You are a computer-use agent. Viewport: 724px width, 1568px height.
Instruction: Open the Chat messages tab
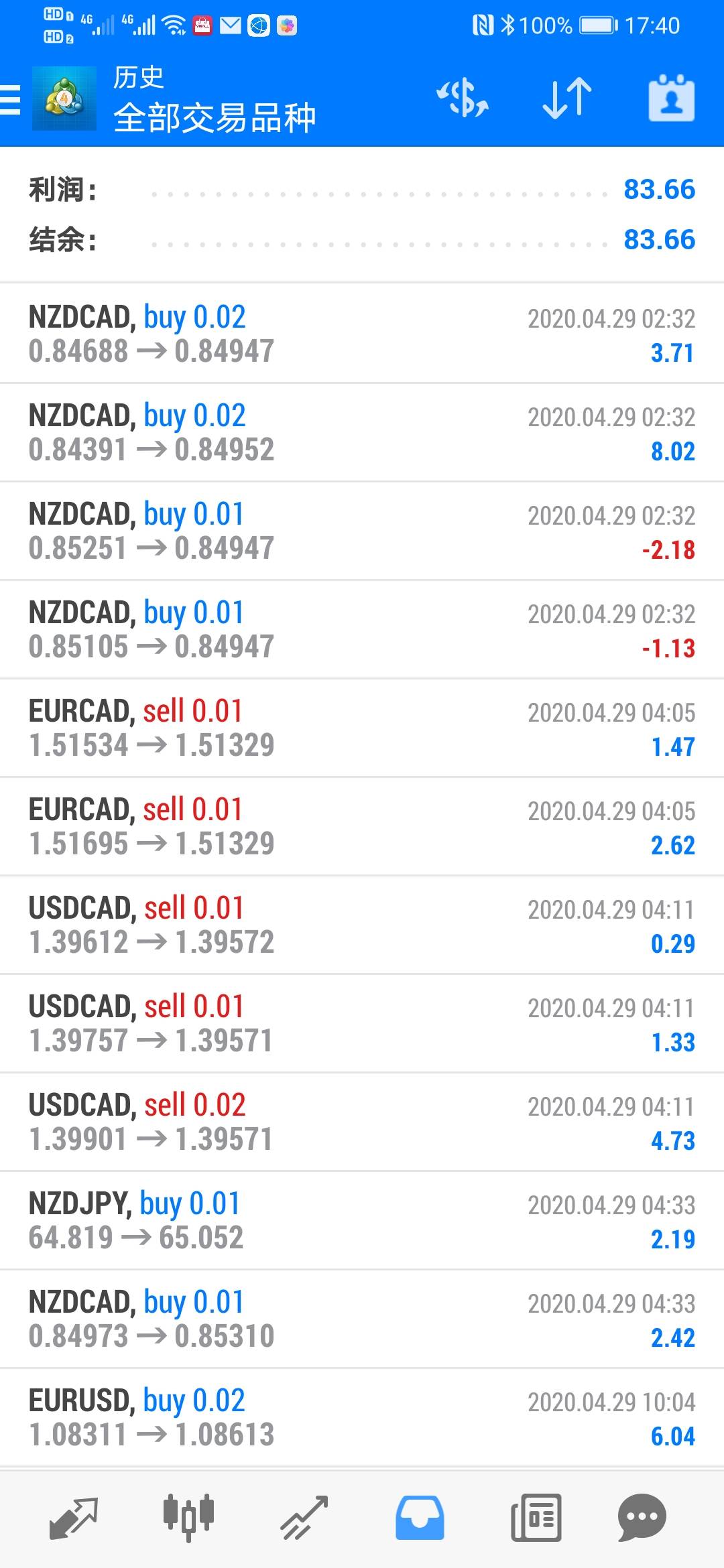click(642, 1518)
